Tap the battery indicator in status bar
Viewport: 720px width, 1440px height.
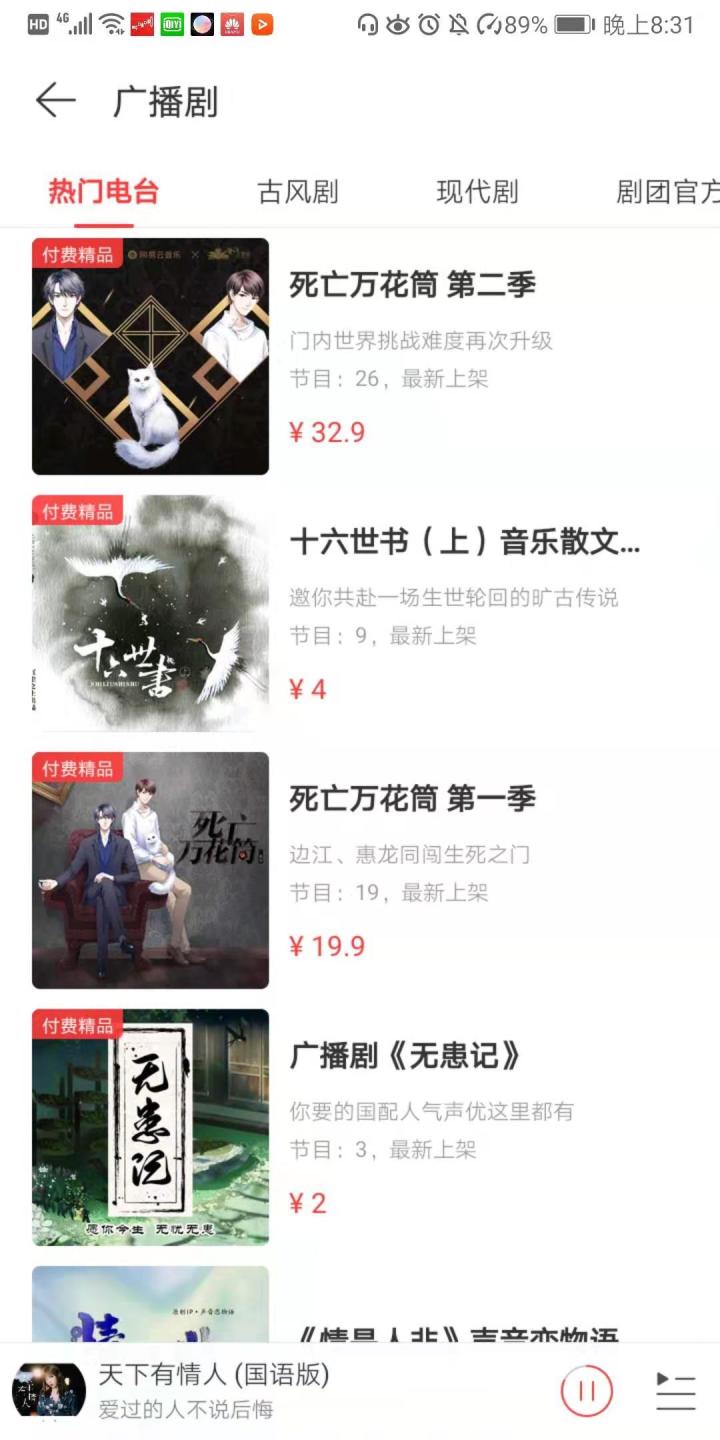tap(570, 27)
